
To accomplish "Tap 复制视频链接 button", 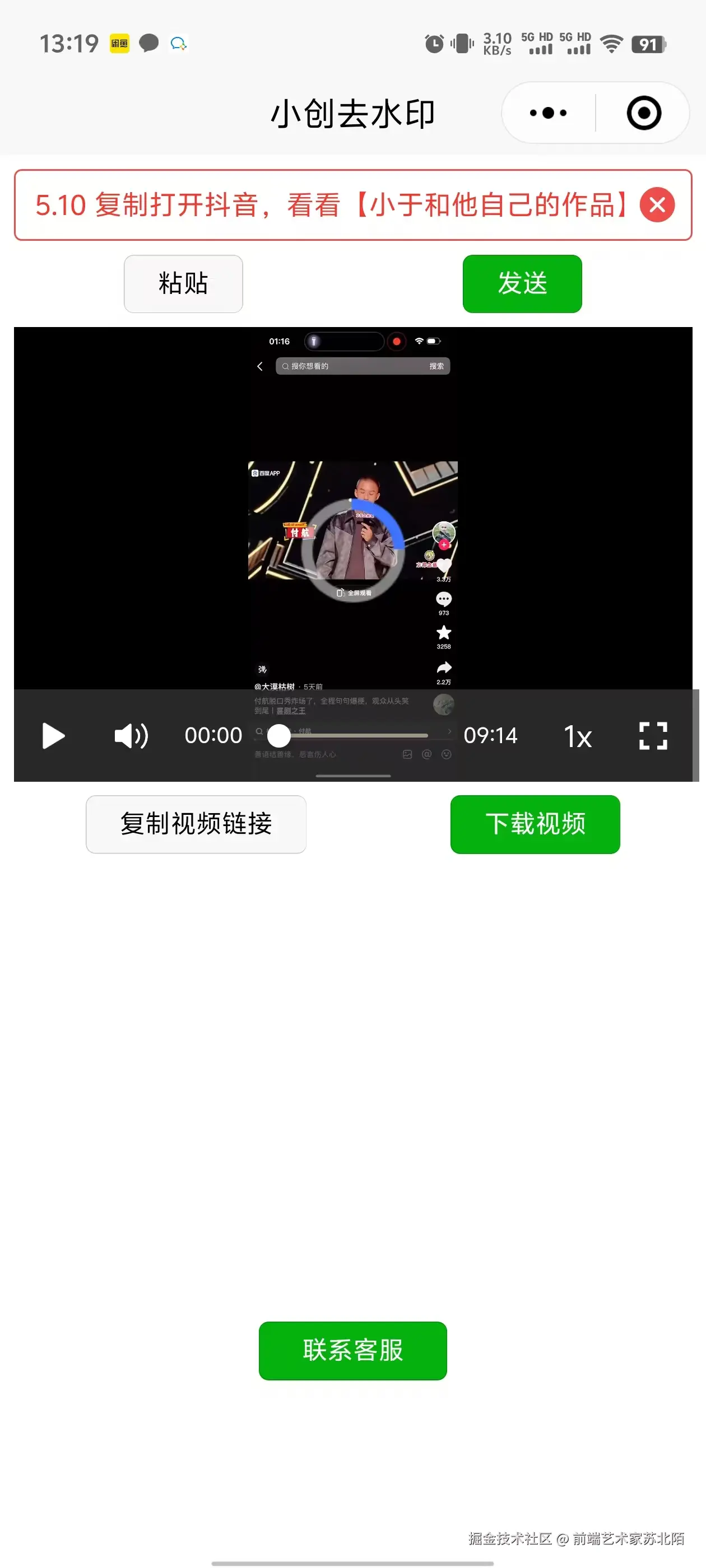I will click(196, 824).
